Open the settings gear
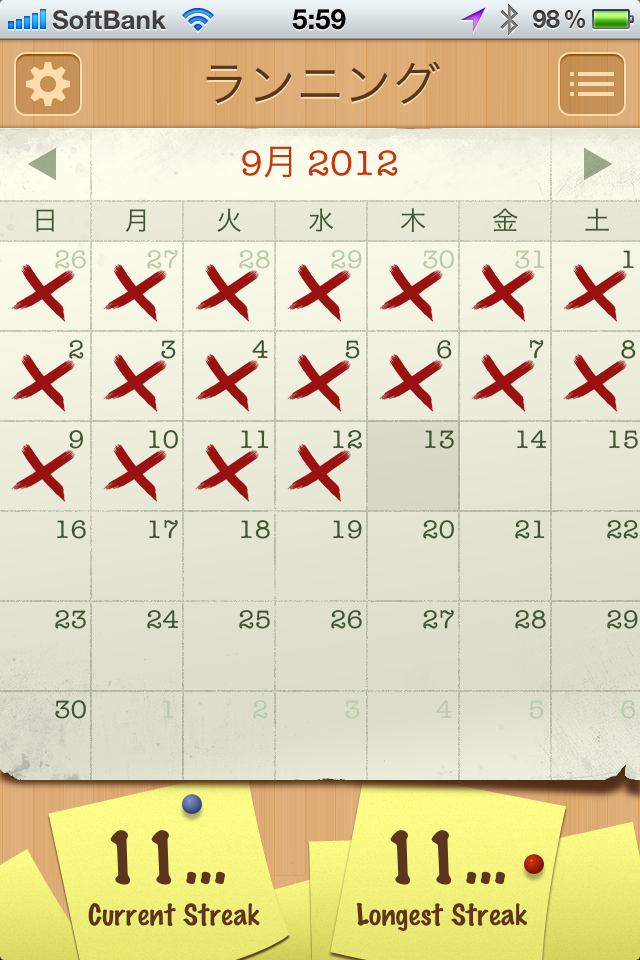Viewport: 640px width, 960px height. point(47,84)
